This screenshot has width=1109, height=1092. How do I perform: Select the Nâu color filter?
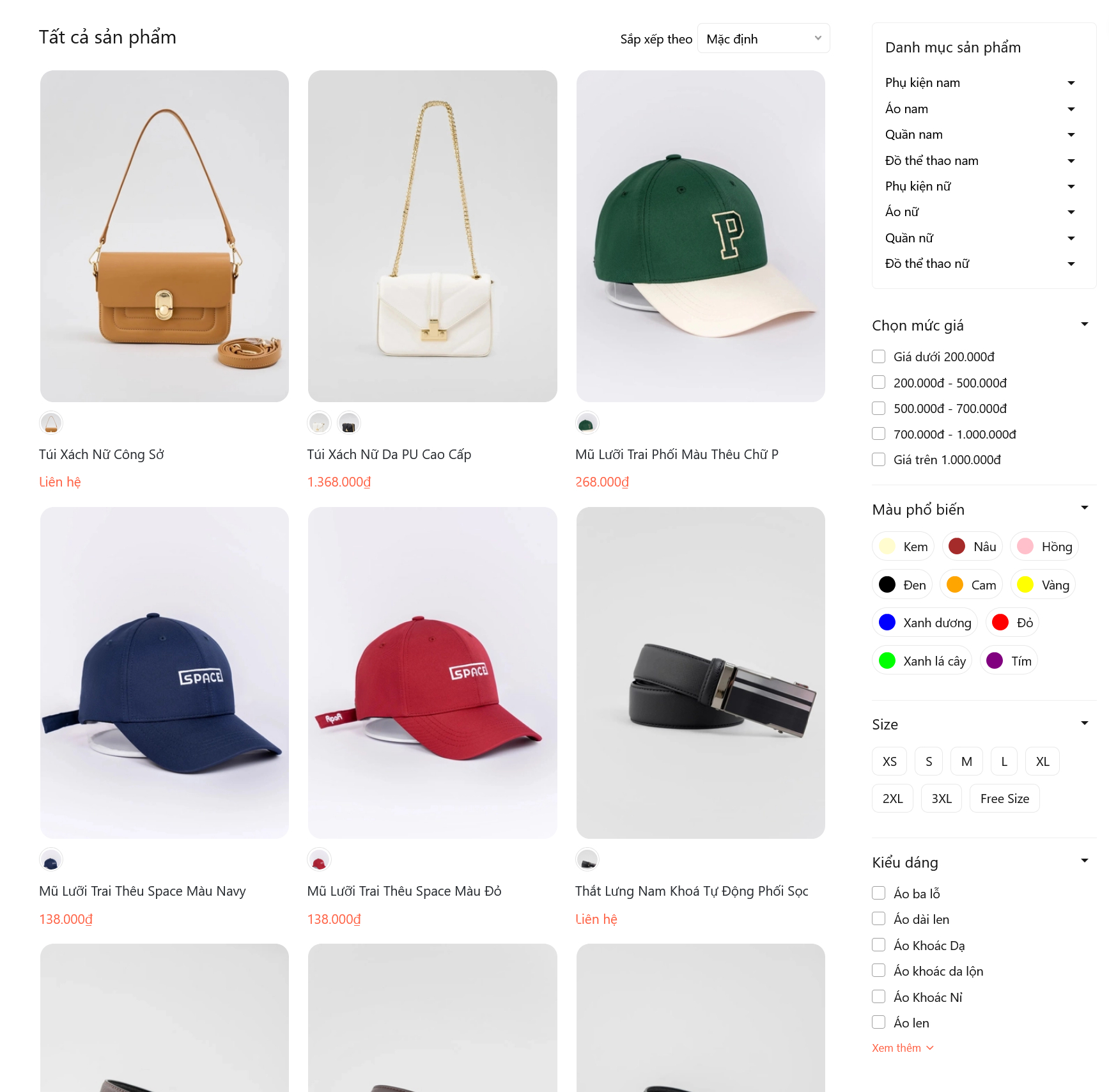point(972,547)
